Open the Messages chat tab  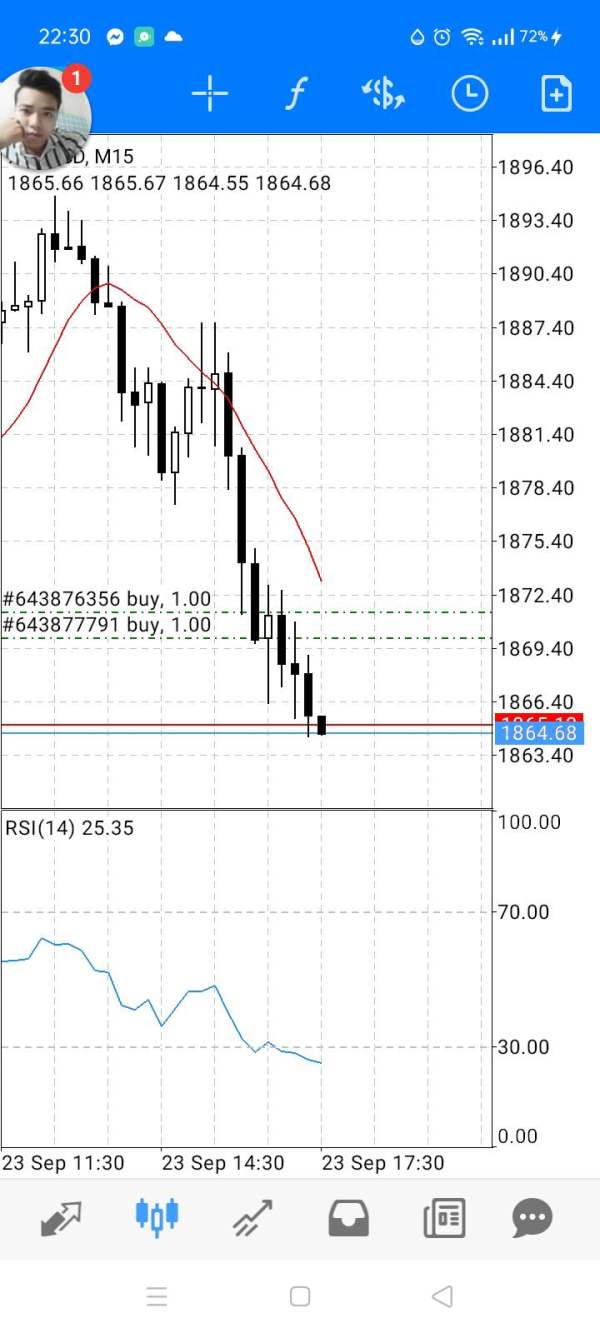coord(532,1218)
